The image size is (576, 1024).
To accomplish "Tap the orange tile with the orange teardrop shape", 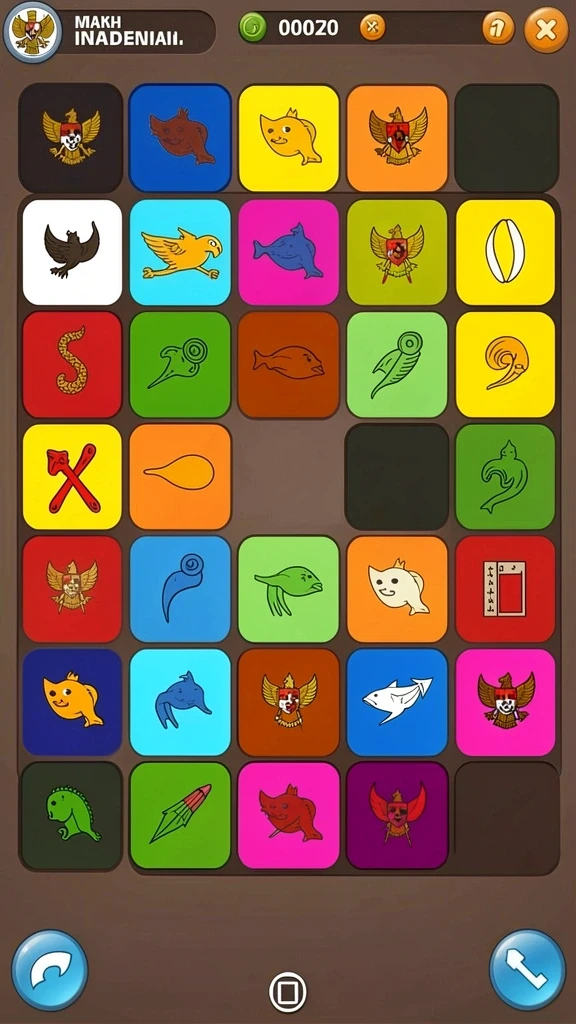I will click(180, 477).
